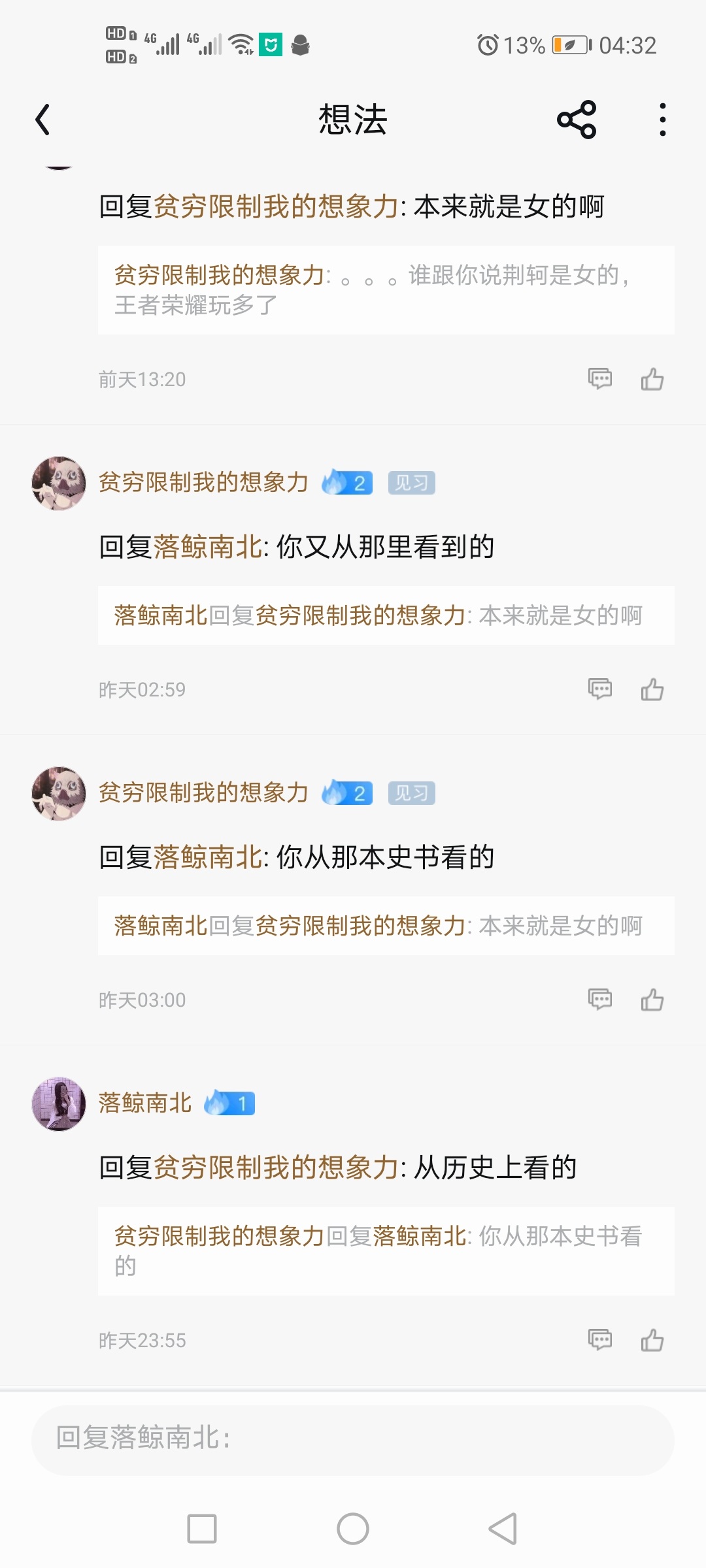Tap the system home button

pyautogui.click(x=353, y=1529)
